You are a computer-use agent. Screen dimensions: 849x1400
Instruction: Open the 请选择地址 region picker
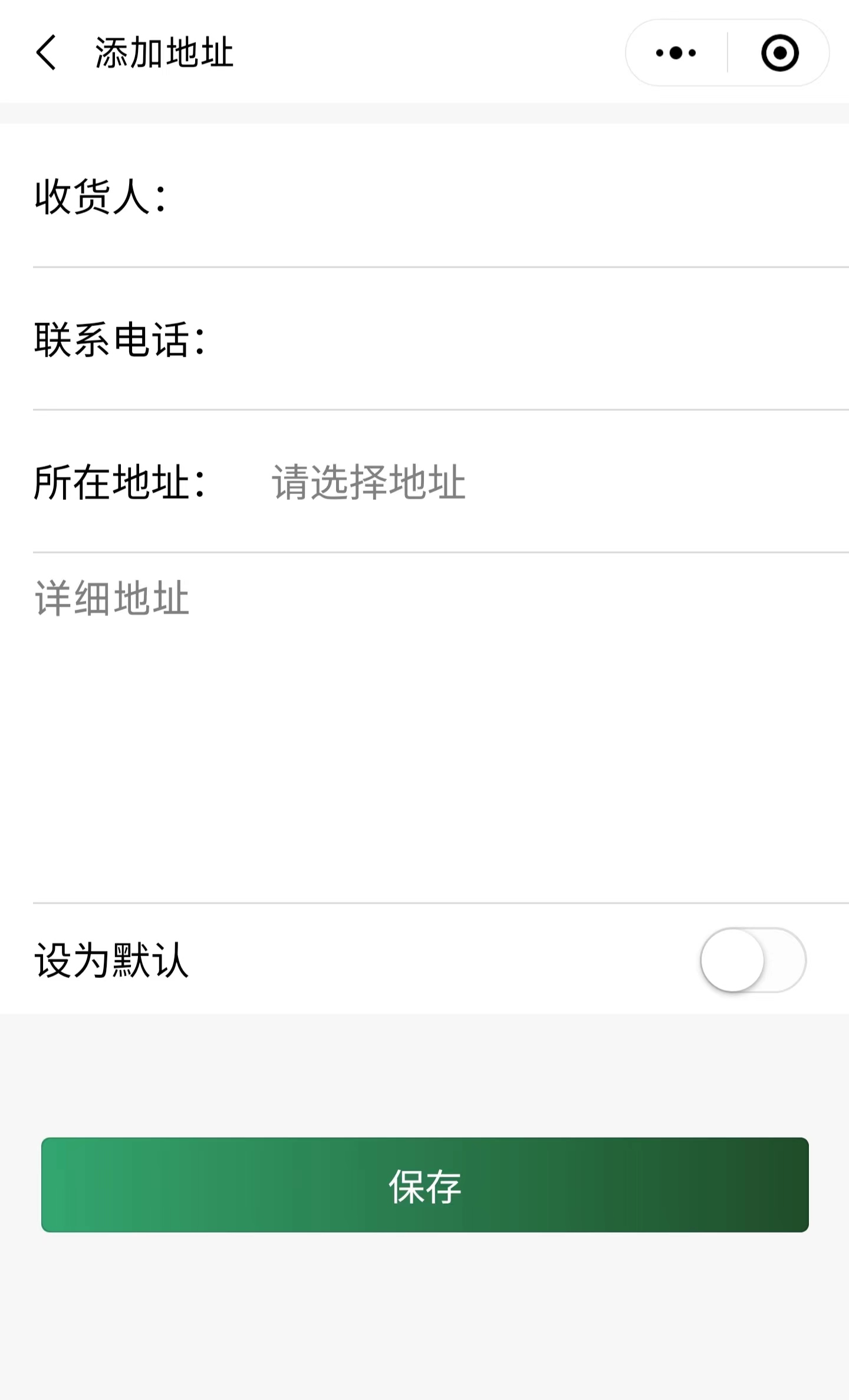[x=368, y=482]
